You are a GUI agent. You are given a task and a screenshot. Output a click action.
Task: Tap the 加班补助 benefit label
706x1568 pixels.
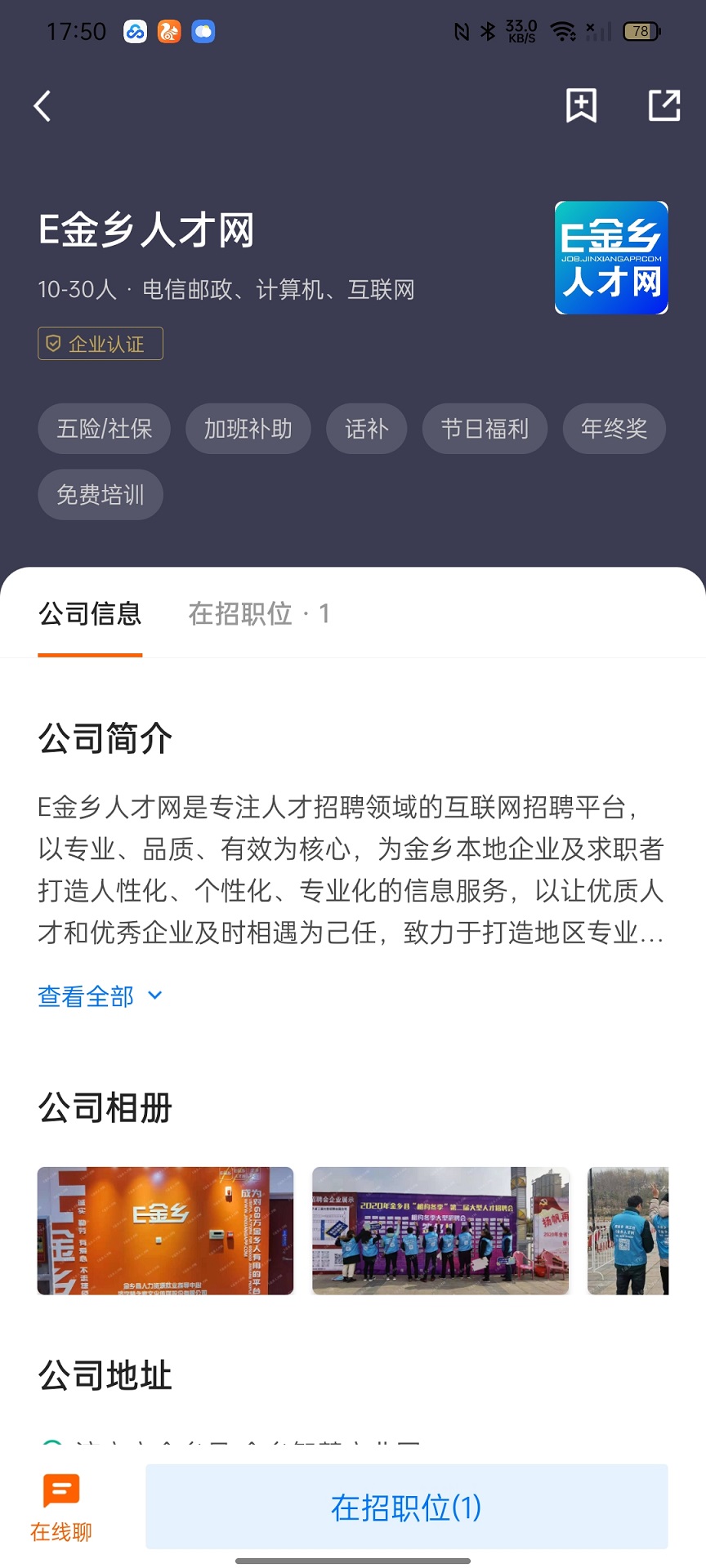247,429
